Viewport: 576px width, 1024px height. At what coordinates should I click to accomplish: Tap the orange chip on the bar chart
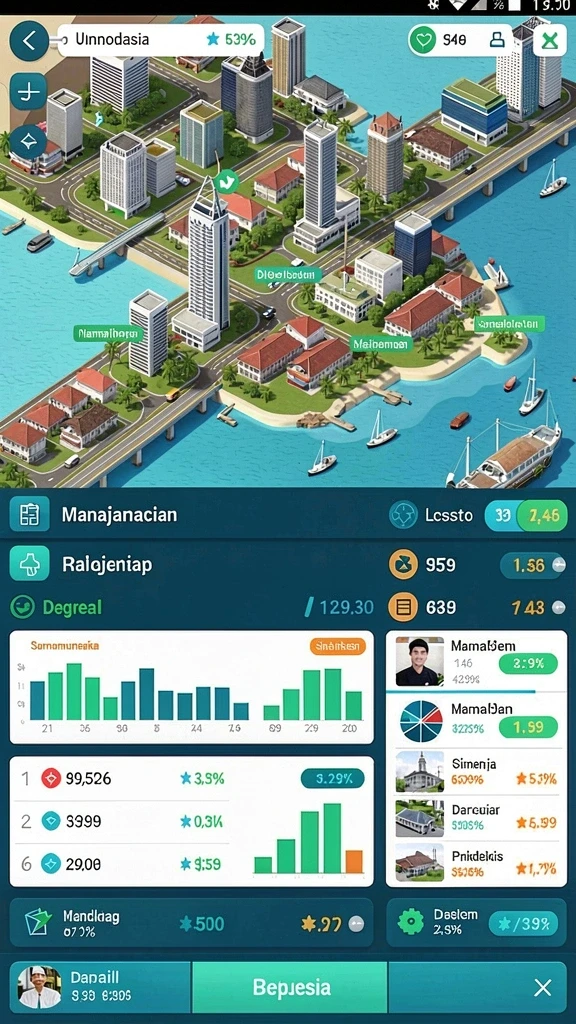coord(338,647)
